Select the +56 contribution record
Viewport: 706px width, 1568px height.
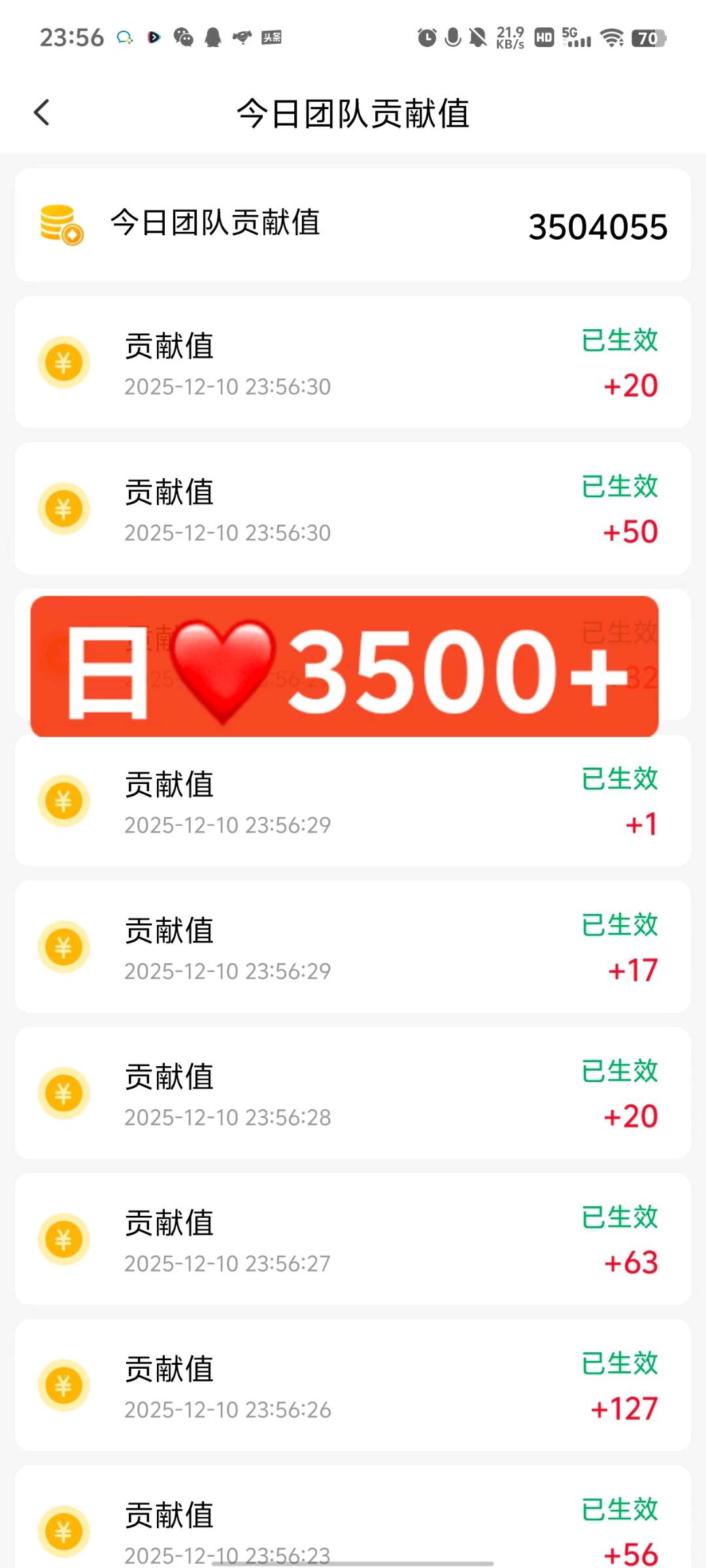(x=353, y=1522)
